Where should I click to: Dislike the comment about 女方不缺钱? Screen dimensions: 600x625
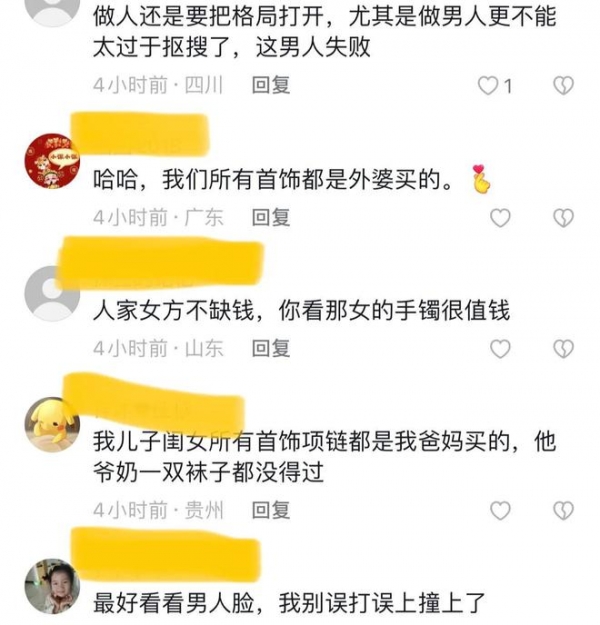click(x=563, y=348)
